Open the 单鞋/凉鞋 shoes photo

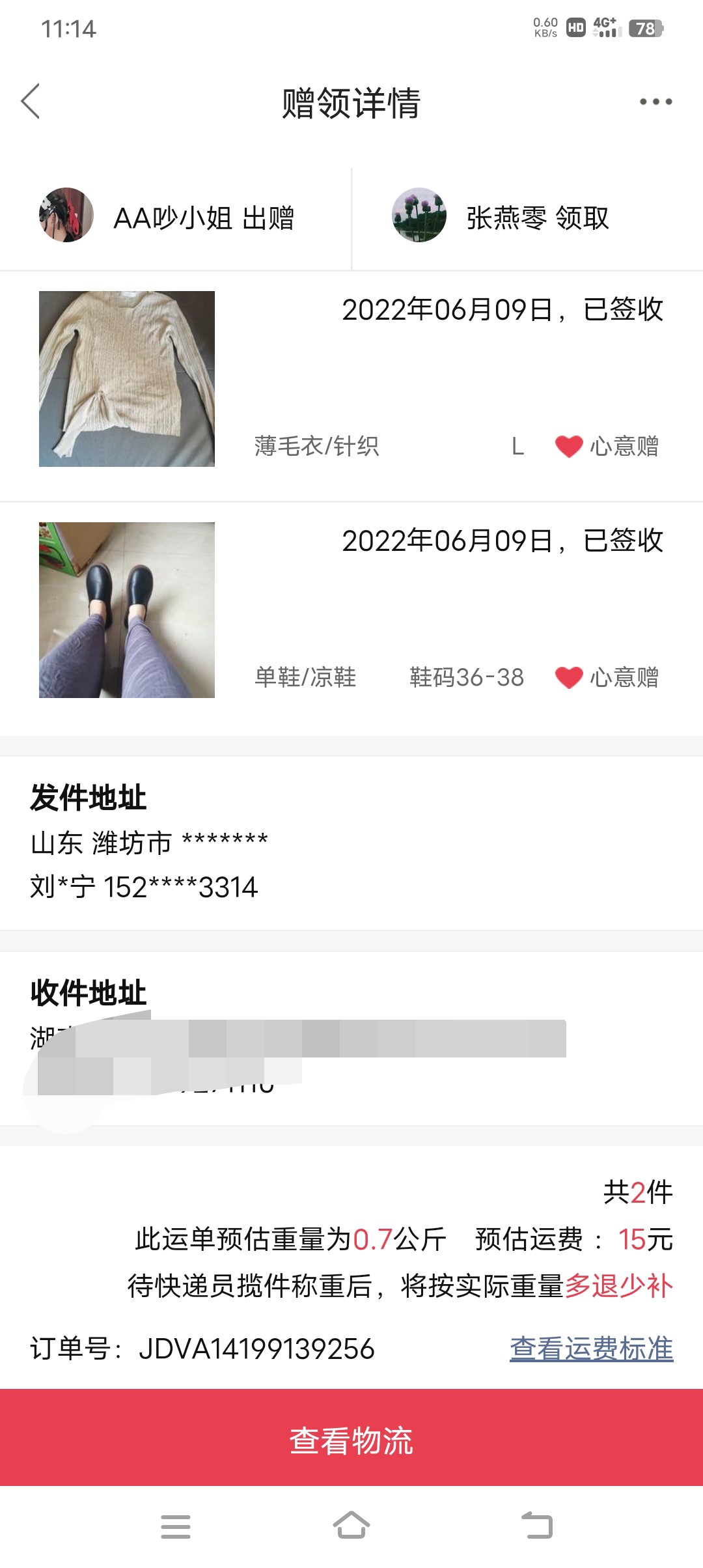pos(127,610)
